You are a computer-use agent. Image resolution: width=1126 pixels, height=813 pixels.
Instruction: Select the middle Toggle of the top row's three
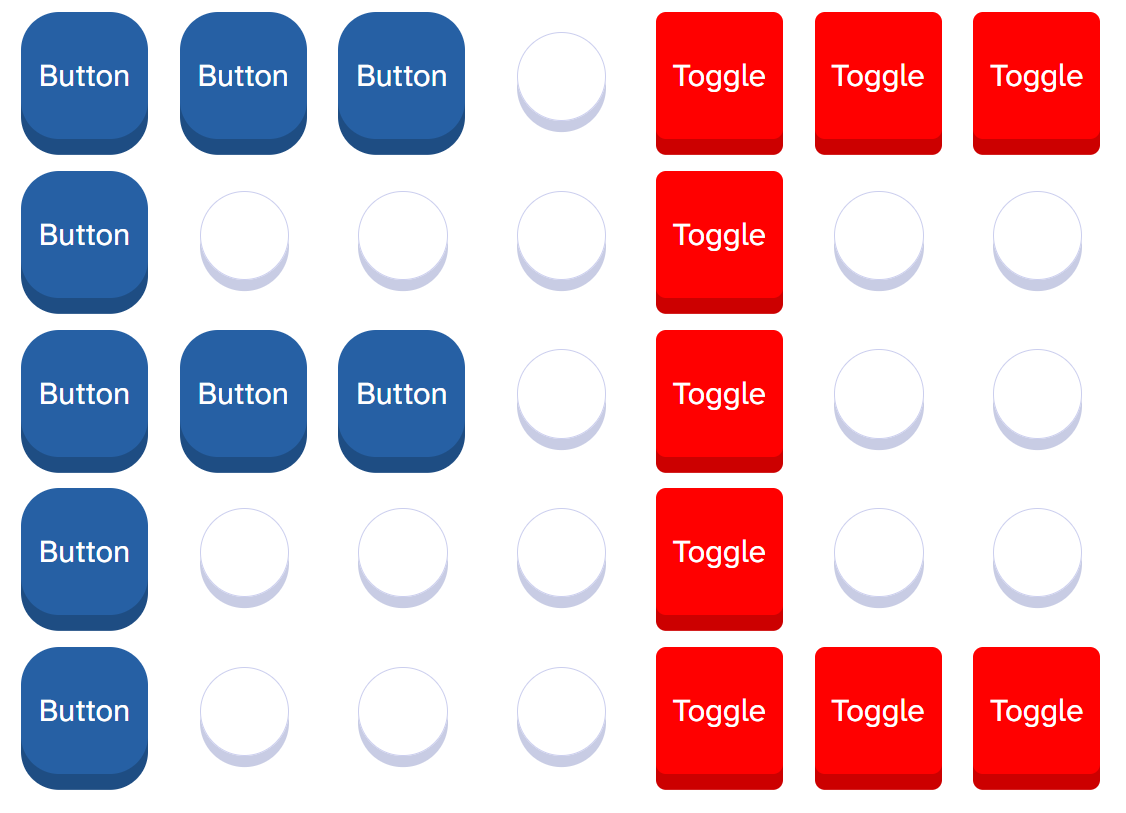click(x=878, y=77)
